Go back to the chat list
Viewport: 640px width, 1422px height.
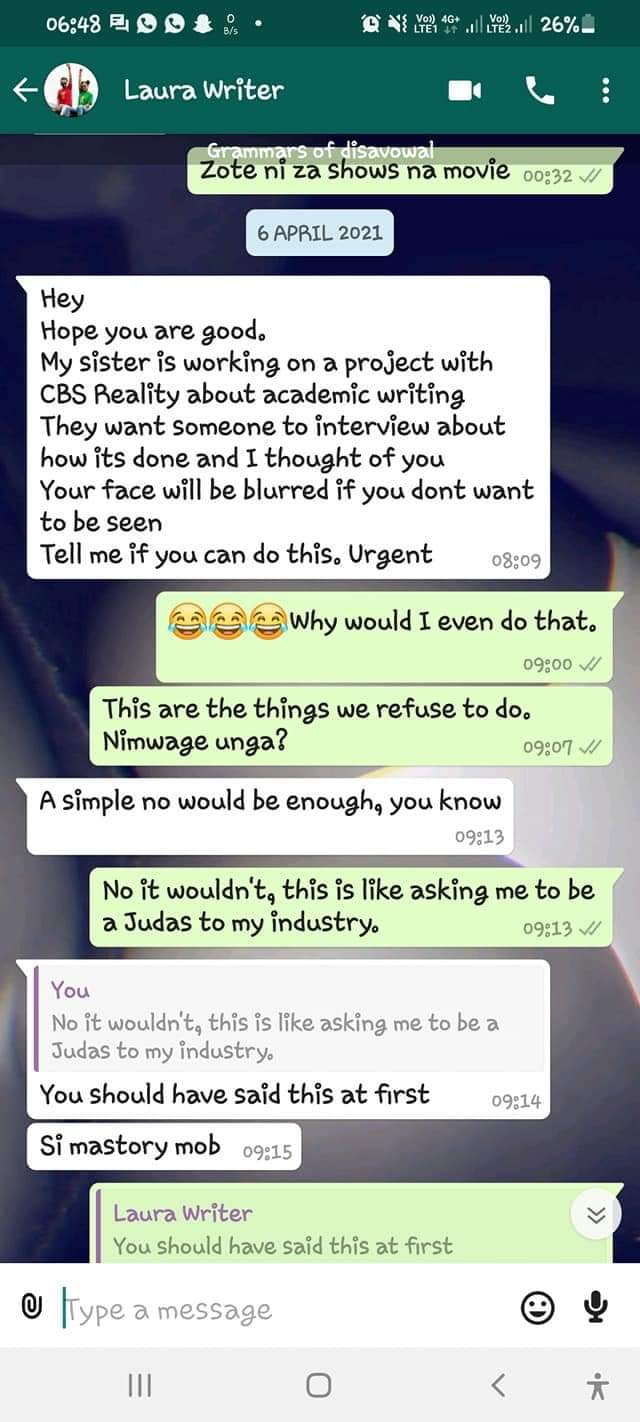tap(24, 91)
